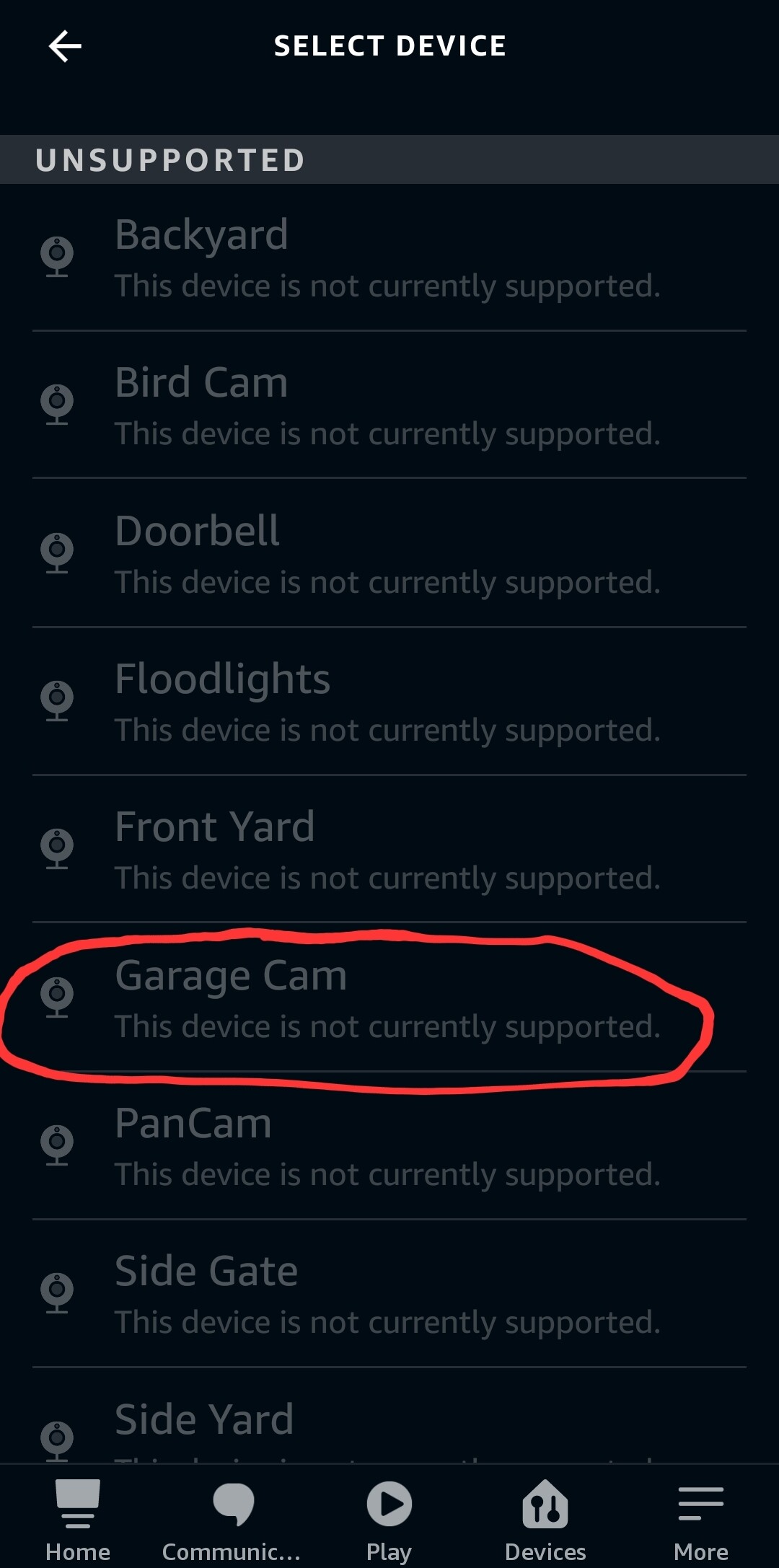Go back using the arrow icon

tap(65, 46)
